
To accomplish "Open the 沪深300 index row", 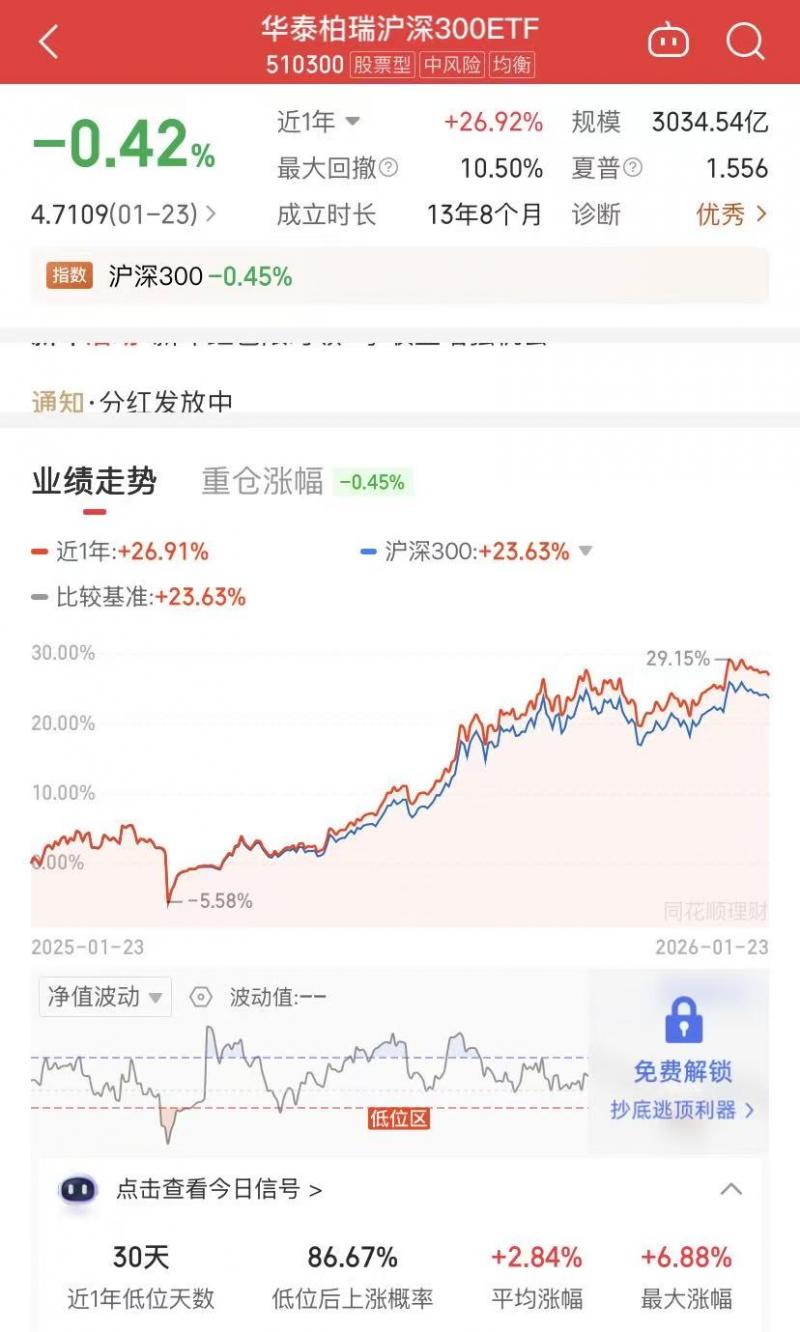I will point(400,276).
